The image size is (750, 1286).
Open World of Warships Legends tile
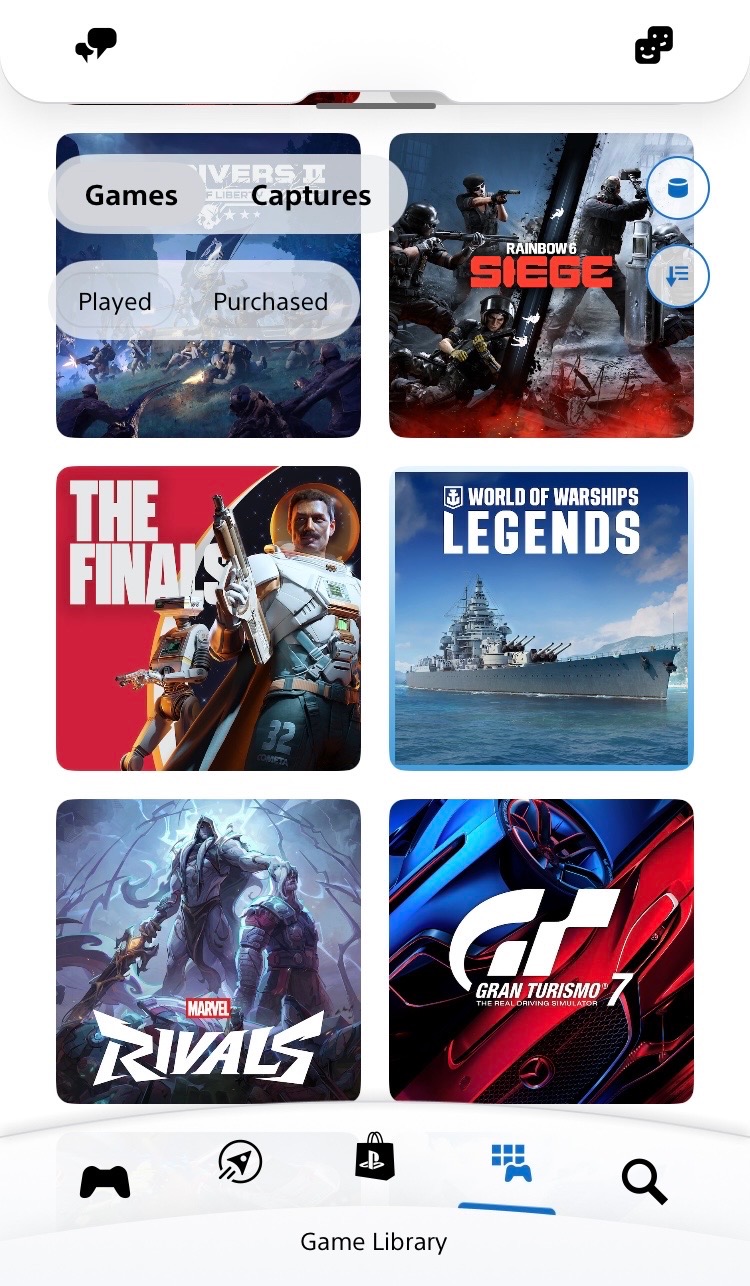(541, 618)
